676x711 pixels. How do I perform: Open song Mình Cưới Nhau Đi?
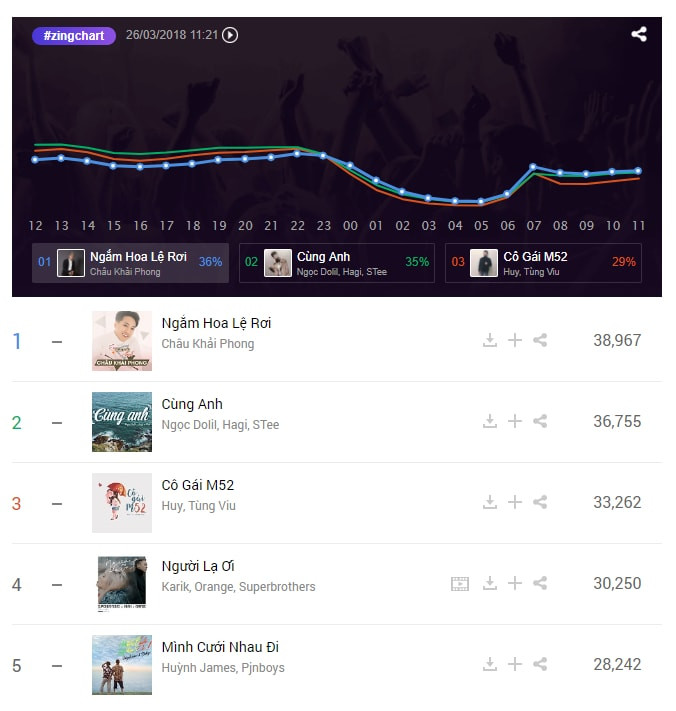[x=220, y=647]
